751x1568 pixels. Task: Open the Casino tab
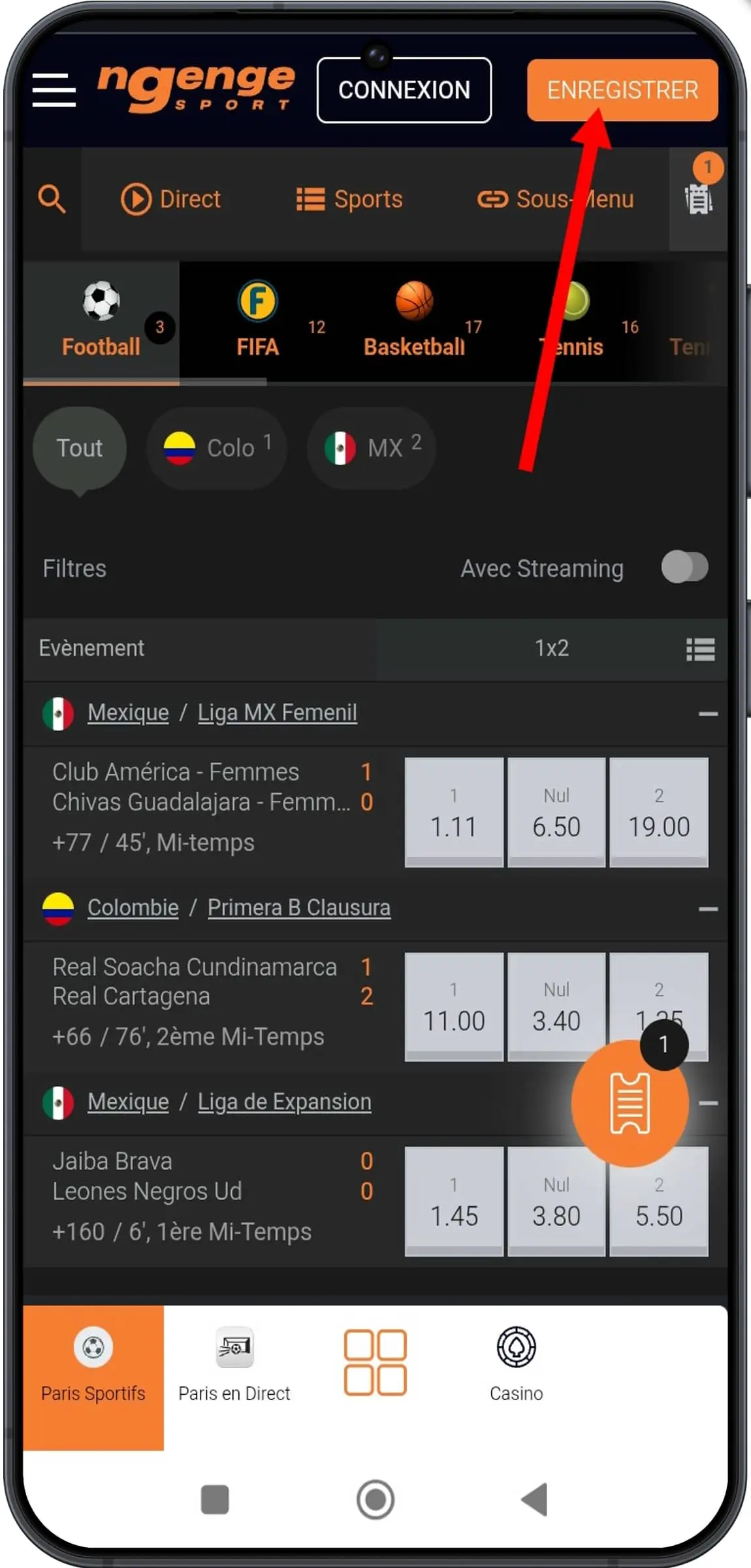click(x=516, y=1364)
